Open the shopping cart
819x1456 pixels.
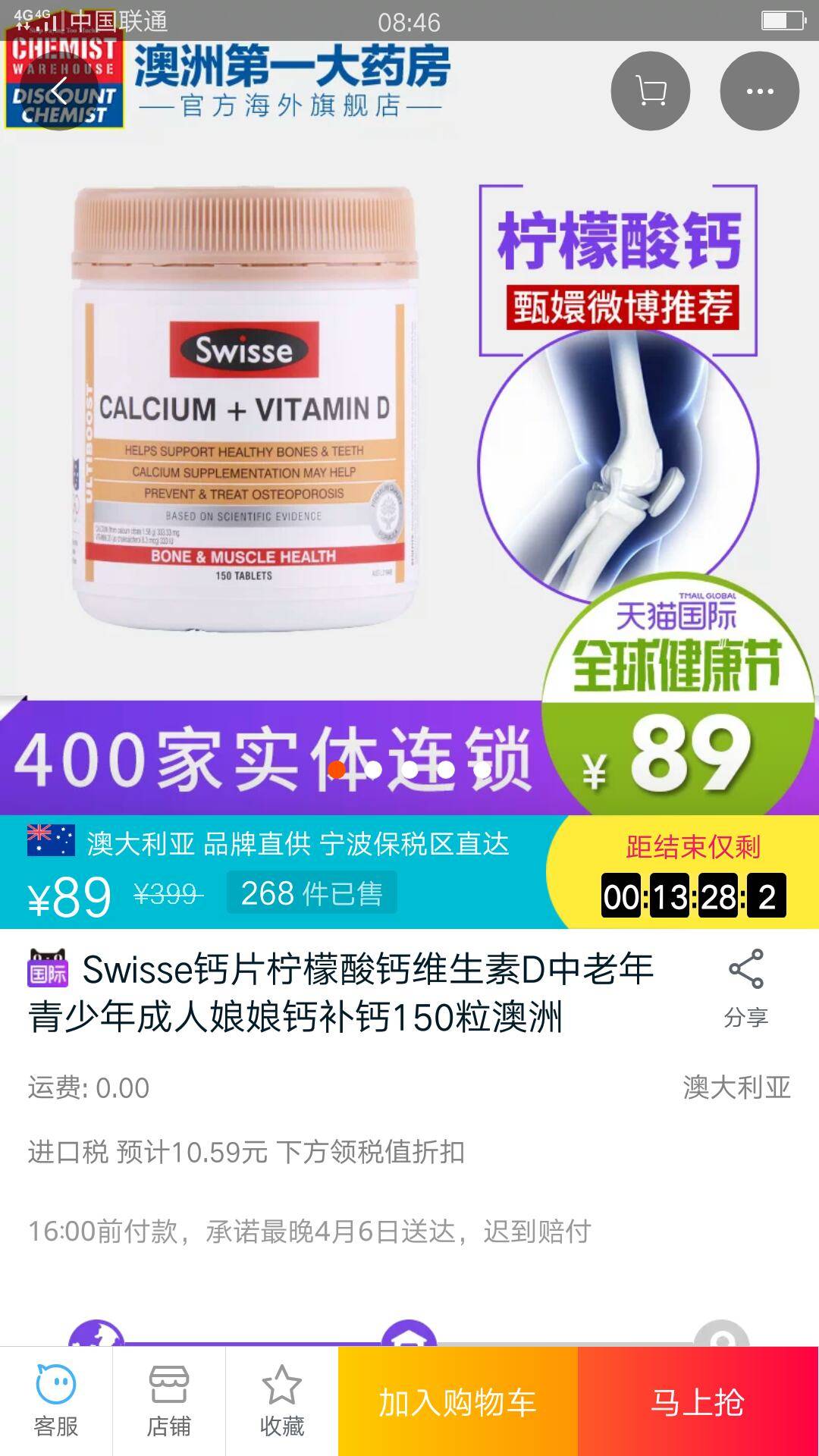(650, 91)
